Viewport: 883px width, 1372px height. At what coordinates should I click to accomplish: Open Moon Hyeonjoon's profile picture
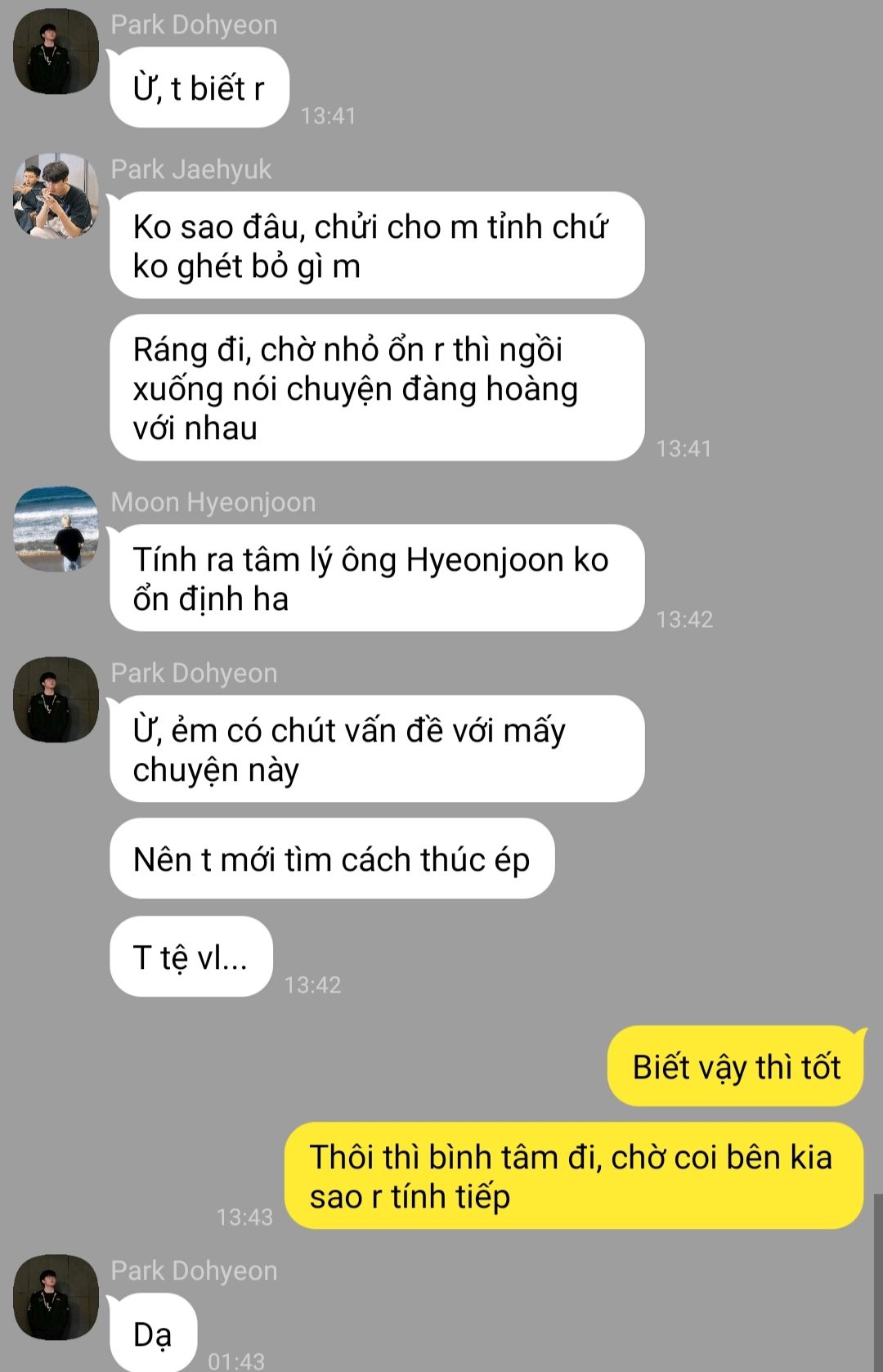(x=56, y=529)
